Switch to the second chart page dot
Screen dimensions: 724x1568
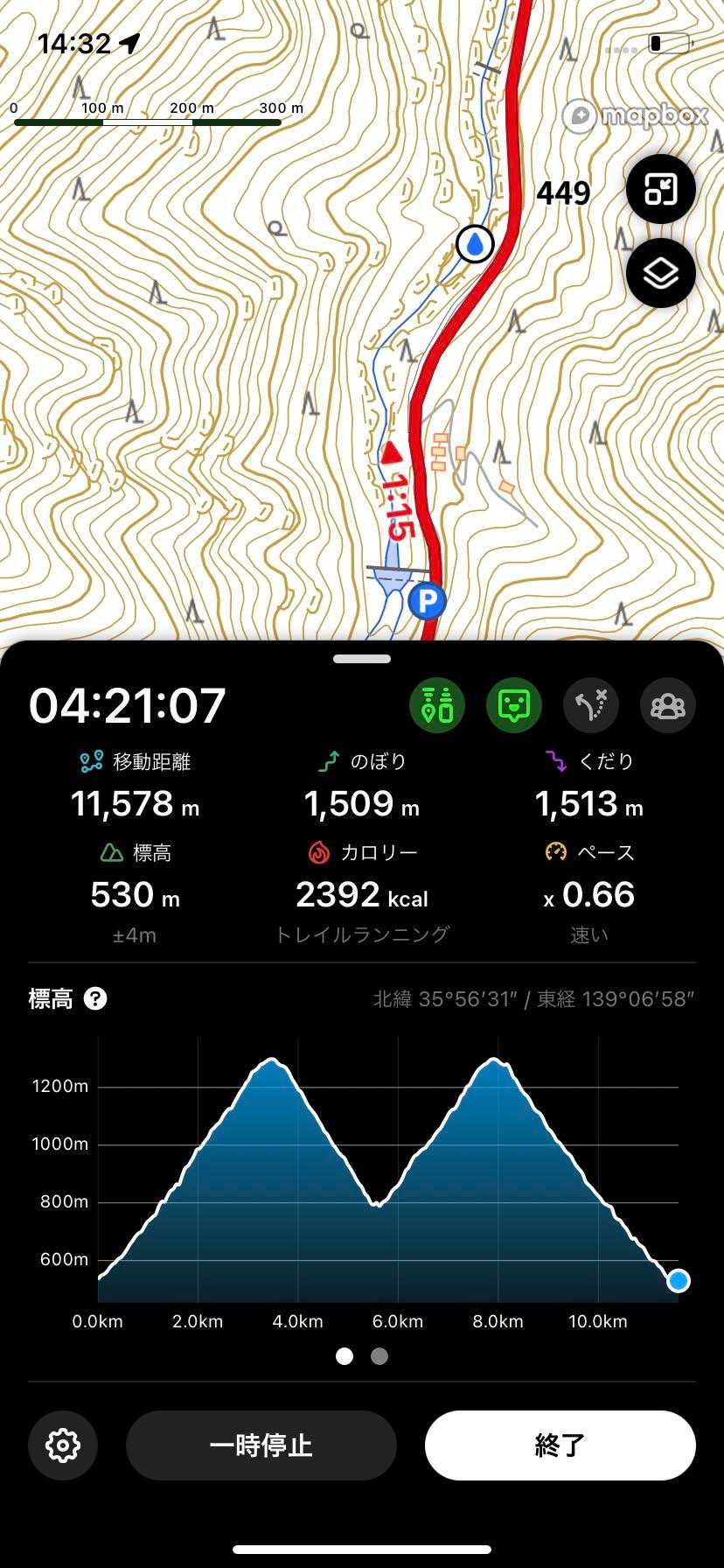(x=379, y=1356)
